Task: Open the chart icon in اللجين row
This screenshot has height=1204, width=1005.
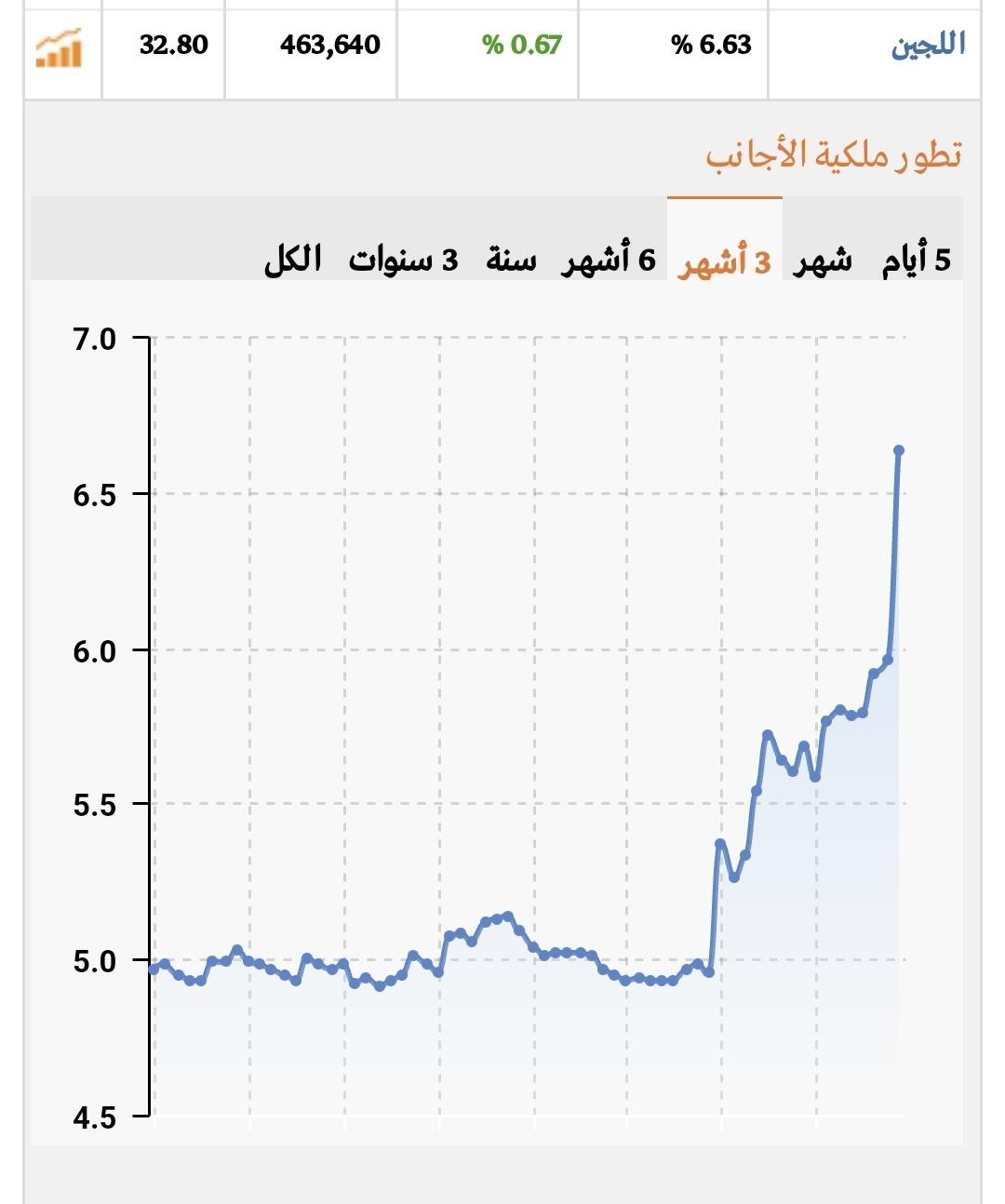Action: 60,48
